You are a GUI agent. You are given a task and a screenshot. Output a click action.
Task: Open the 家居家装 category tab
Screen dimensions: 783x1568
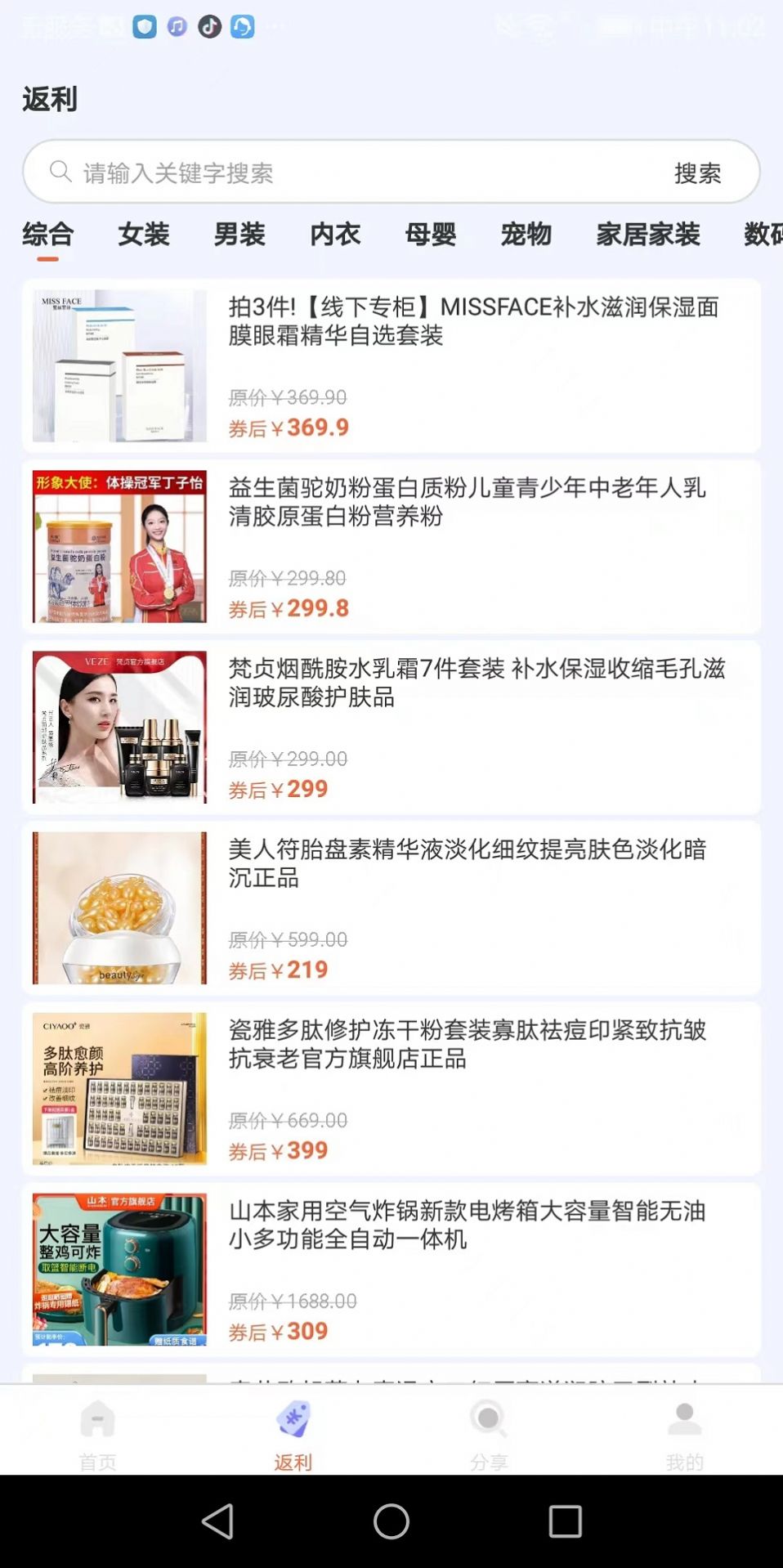pyautogui.click(x=648, y=235)
